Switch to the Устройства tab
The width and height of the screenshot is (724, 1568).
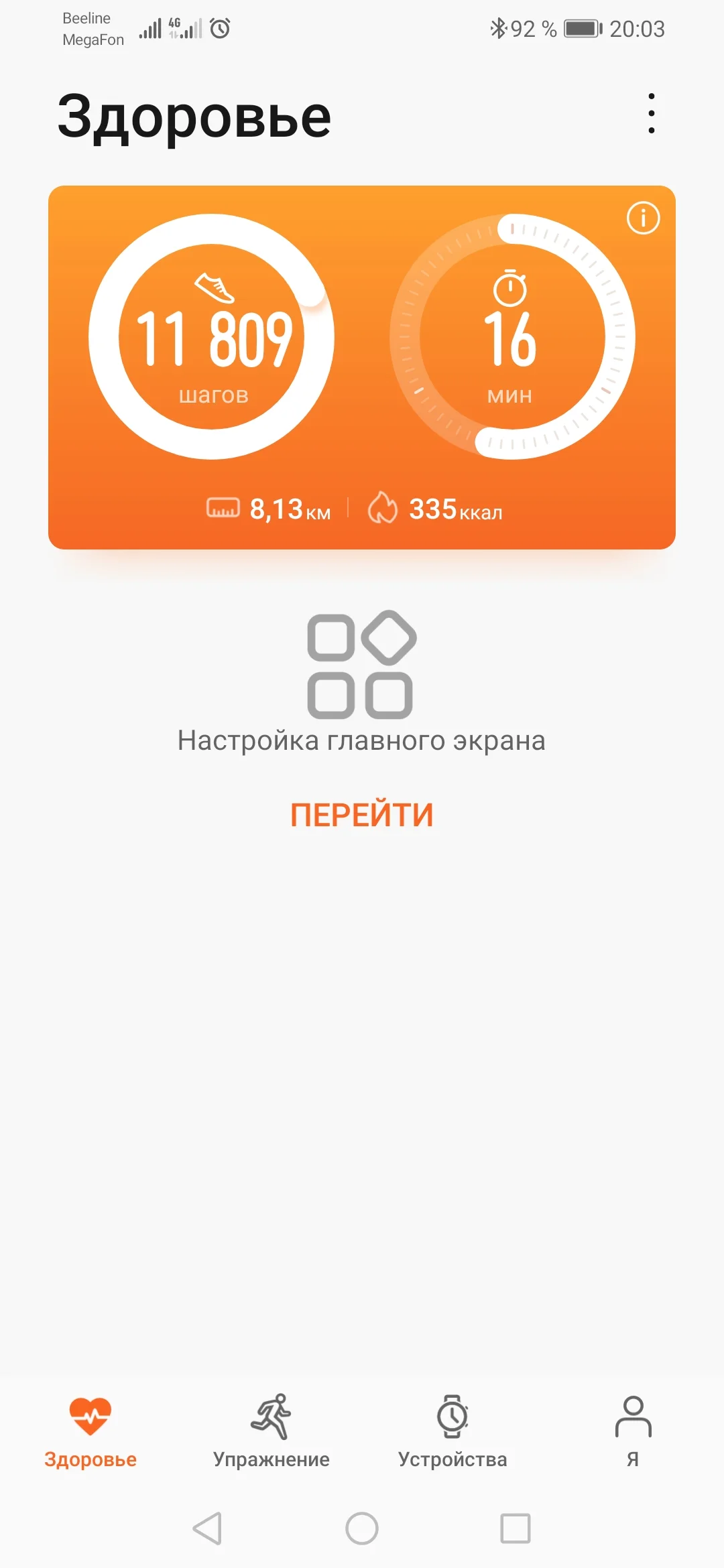coord(452,1432)
